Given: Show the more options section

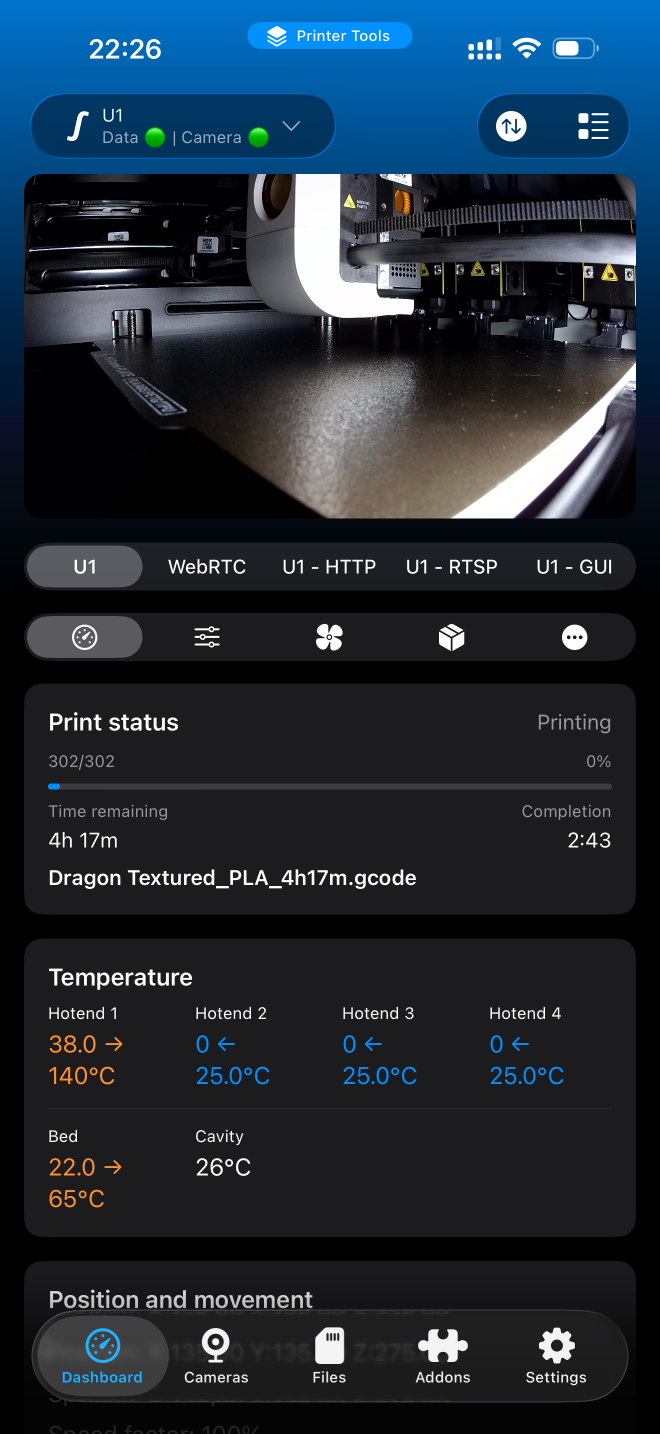Looking at the screenshot, I should pyautogui.click(x=574, y=638).
